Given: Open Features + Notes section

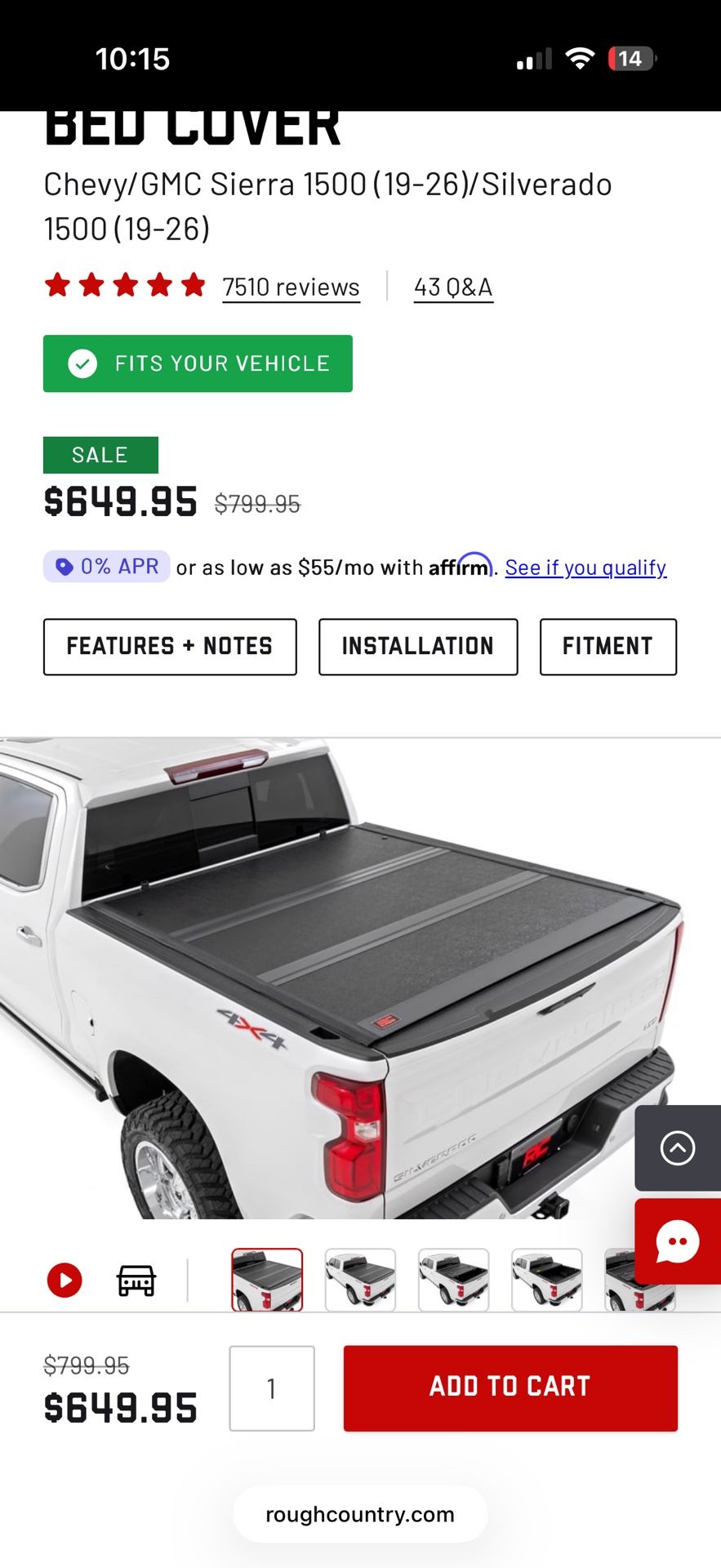Looking at the screenshot, I should click(x=170, y=647).
